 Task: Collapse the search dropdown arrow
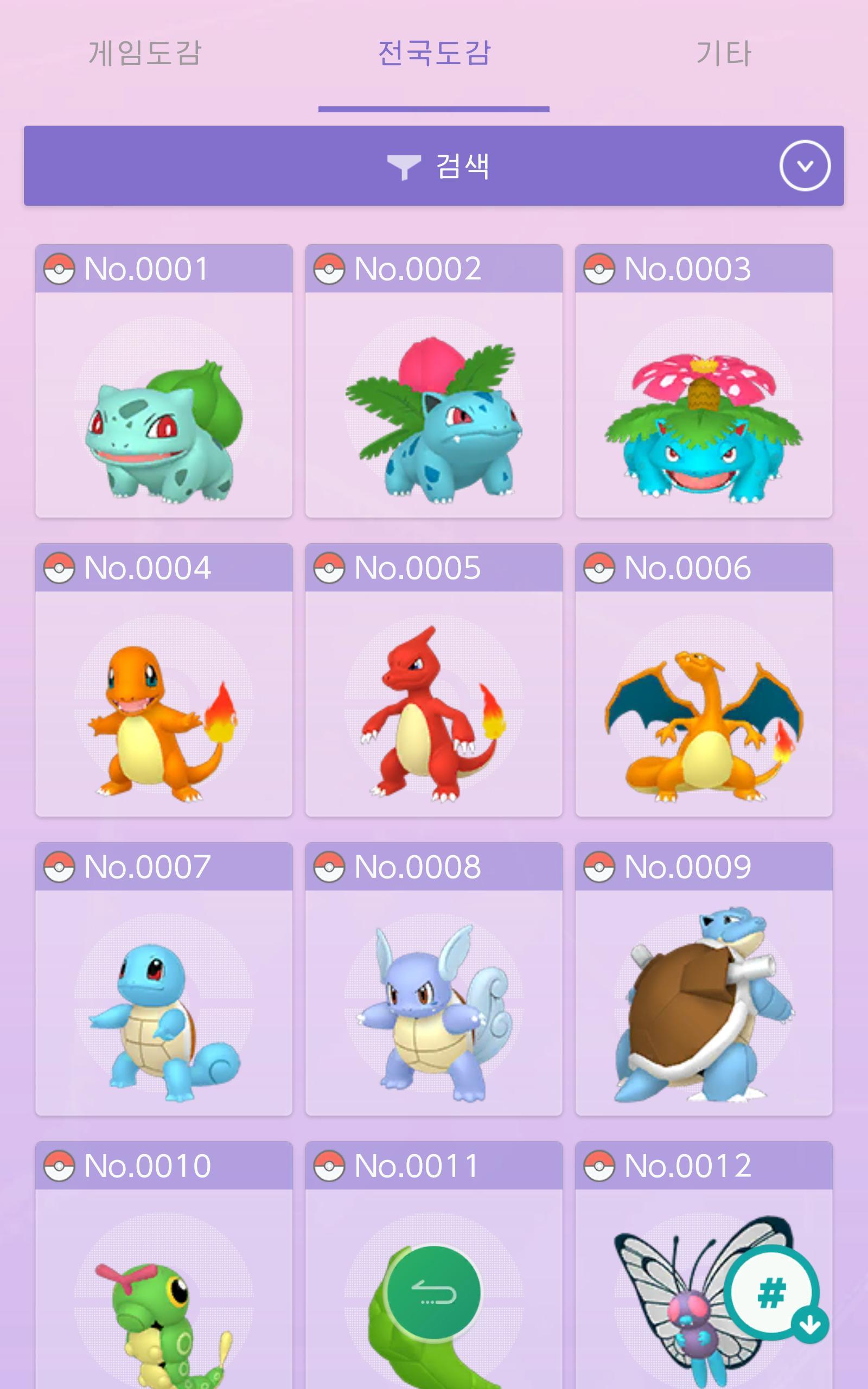[806, 165]
